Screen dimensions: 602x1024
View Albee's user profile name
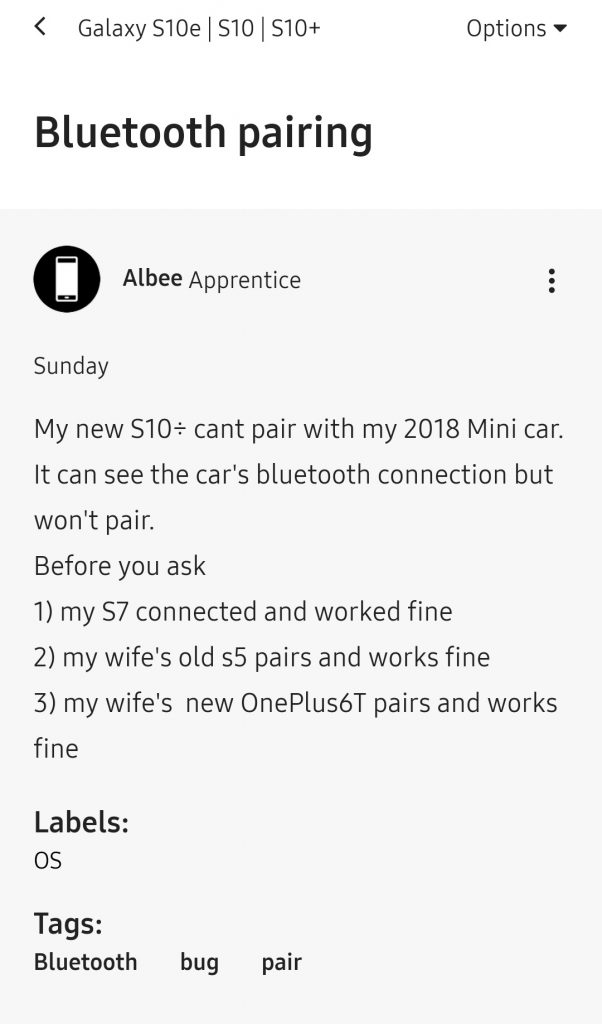(x=152, y=279)
